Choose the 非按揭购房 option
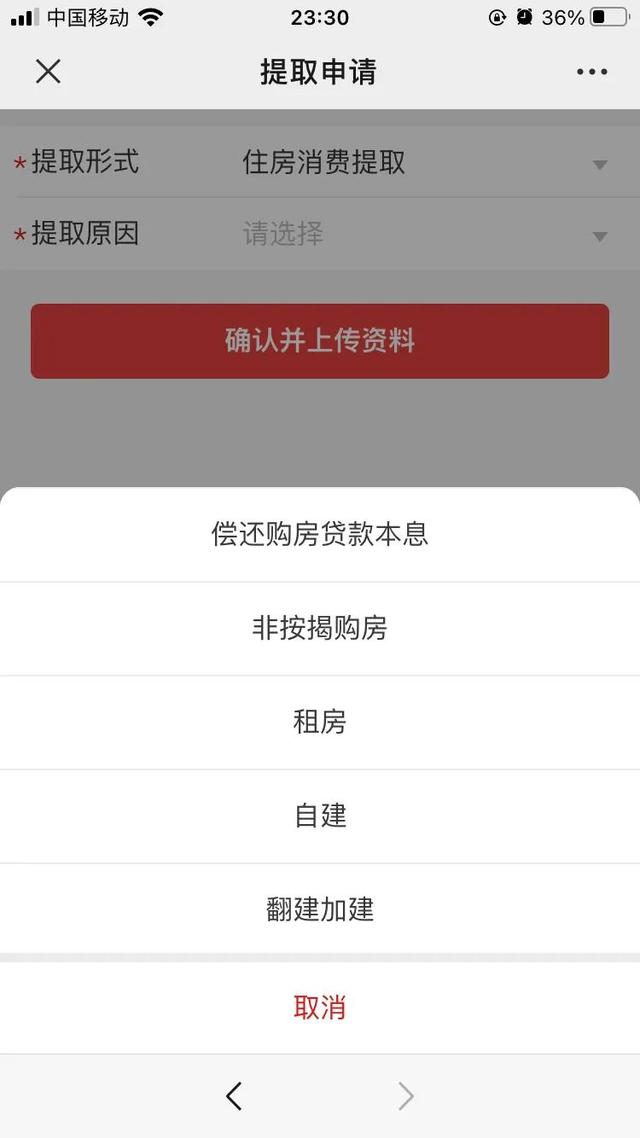640x1138 pixels. point(320,629)
